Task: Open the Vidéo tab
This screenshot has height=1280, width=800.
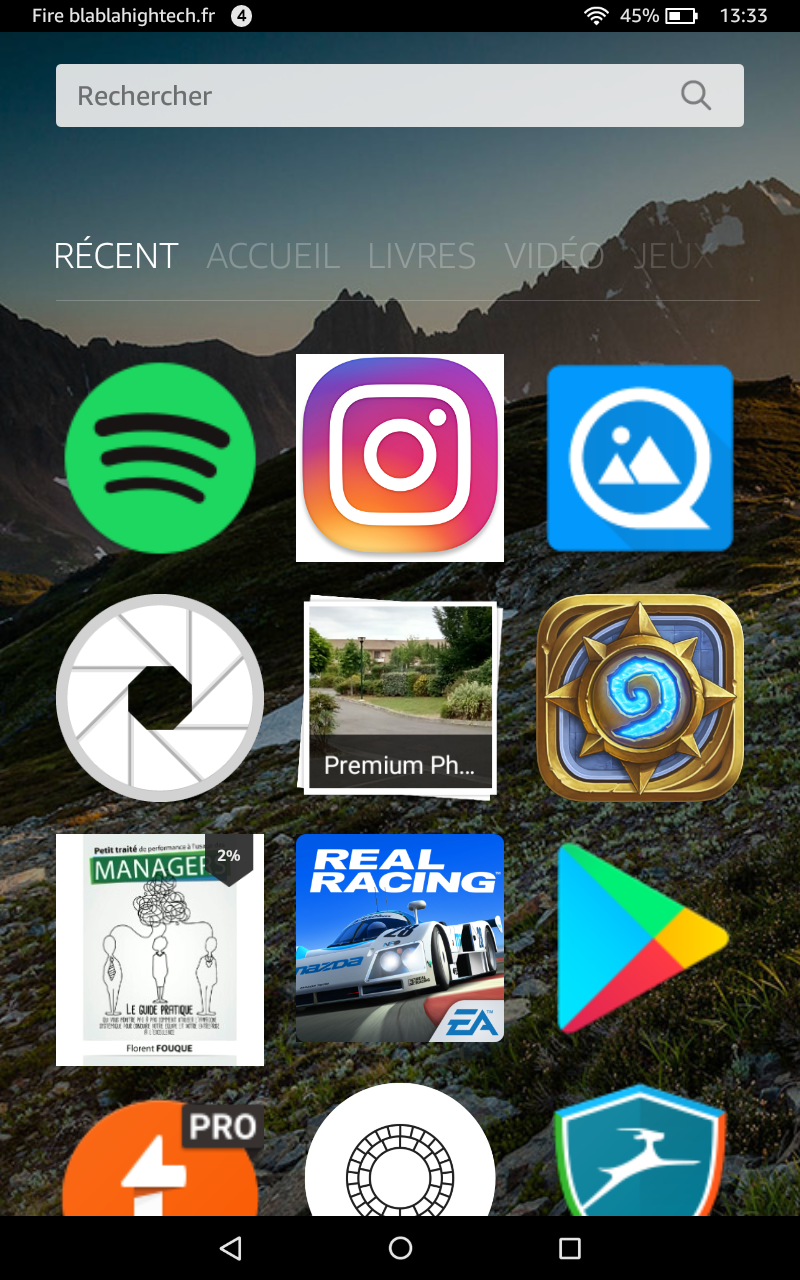Action: point(554,256)
